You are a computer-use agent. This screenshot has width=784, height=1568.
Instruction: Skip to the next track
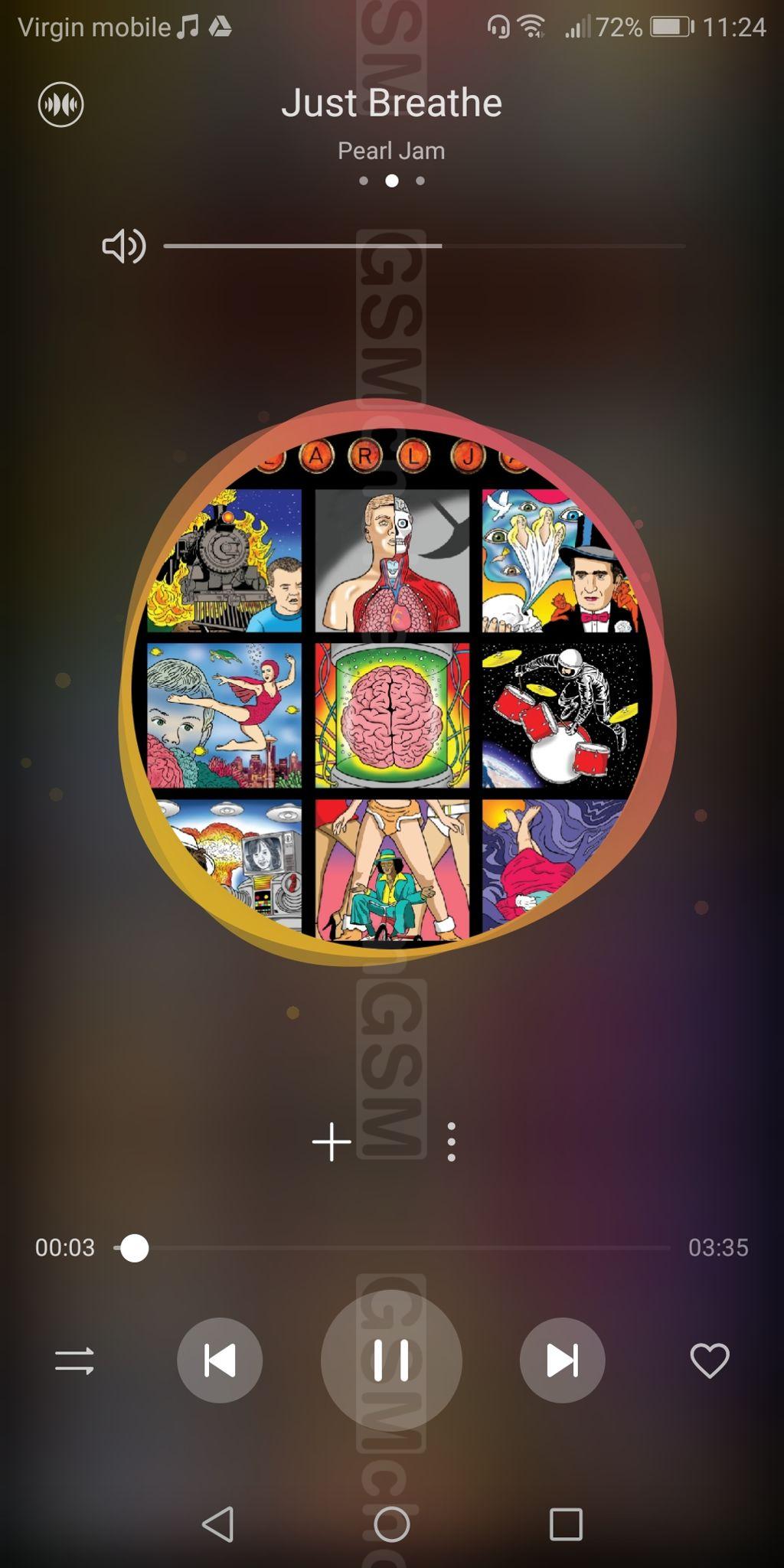pyautogui.click(x=562, y=1361)
